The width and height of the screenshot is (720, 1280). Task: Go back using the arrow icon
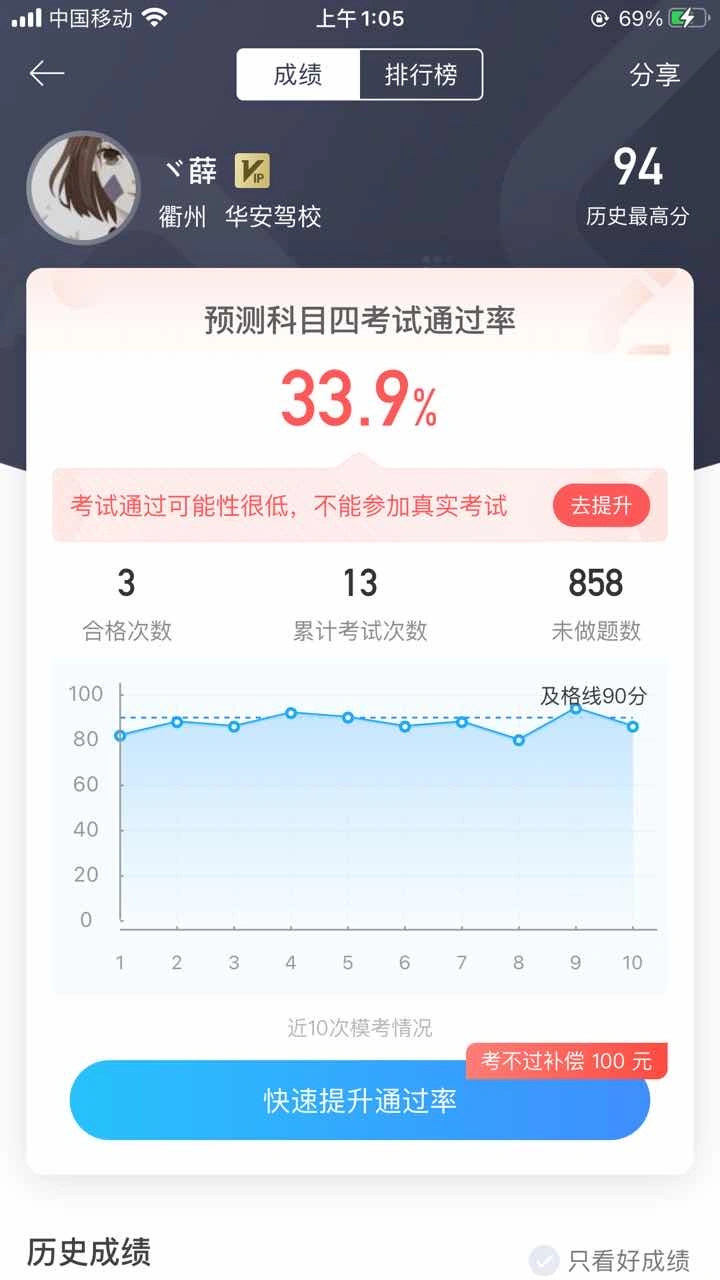(46, 74)
